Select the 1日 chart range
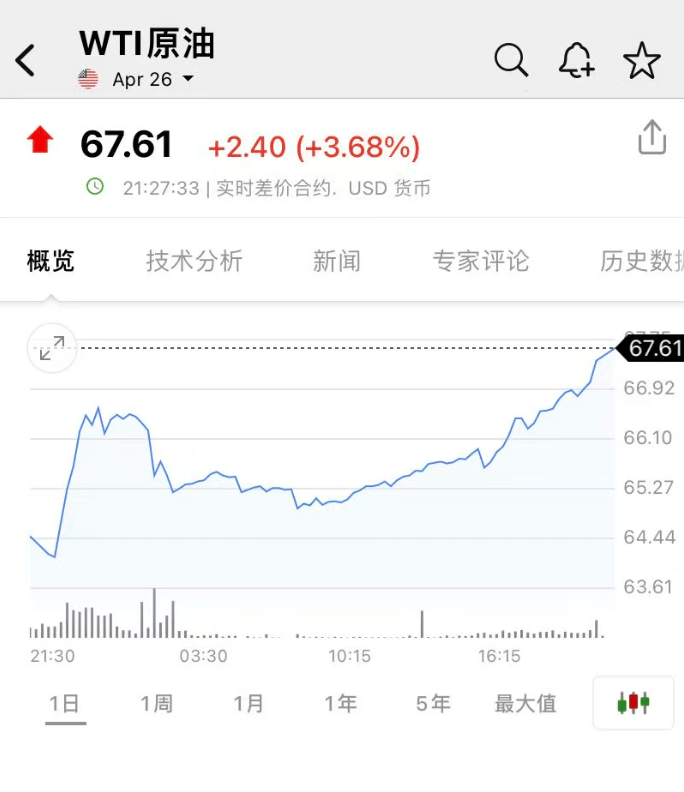This screenshot has width=684, height=792. pos(65,704)
